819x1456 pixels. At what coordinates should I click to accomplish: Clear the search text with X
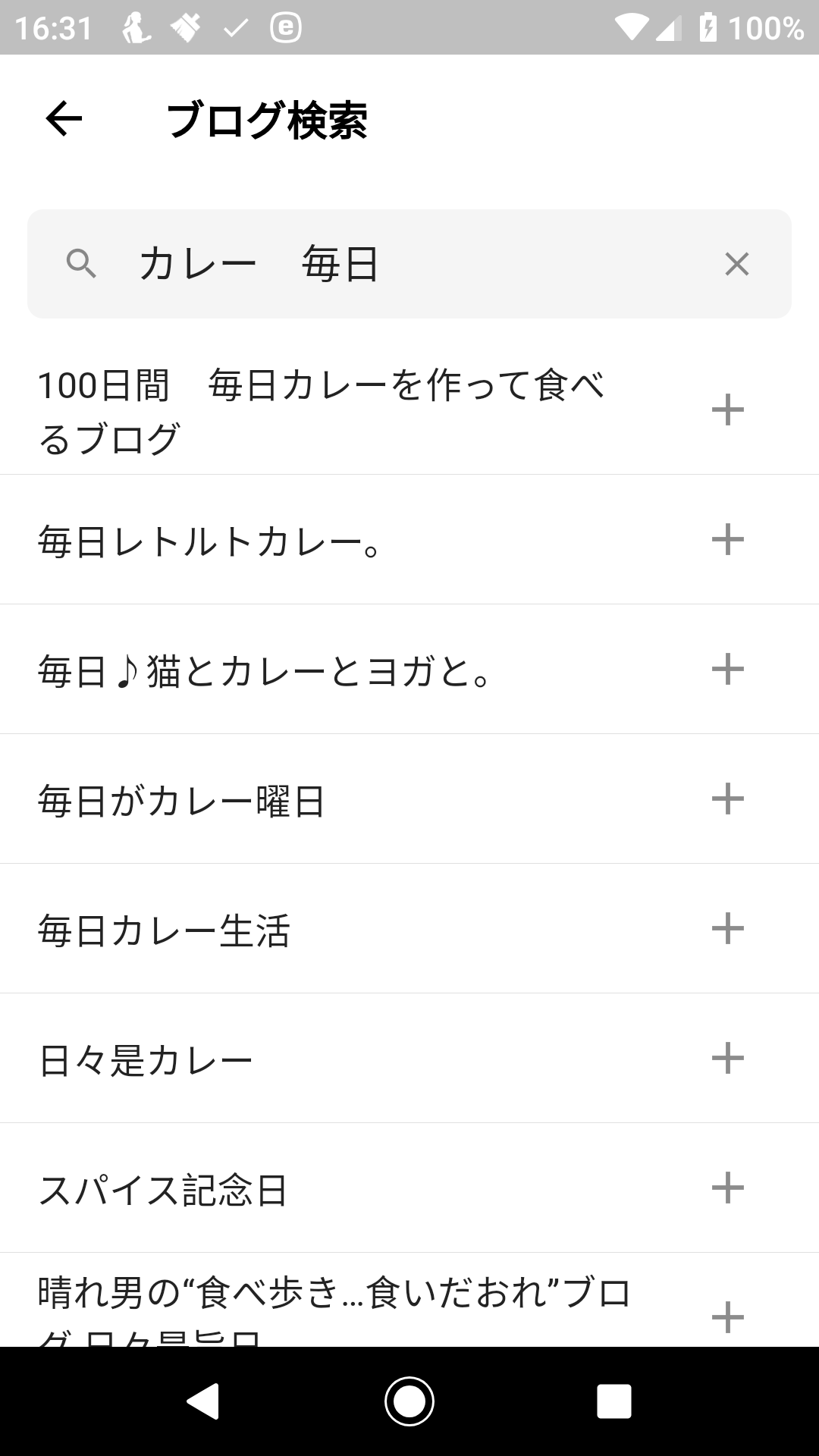[x=736, y=264]
